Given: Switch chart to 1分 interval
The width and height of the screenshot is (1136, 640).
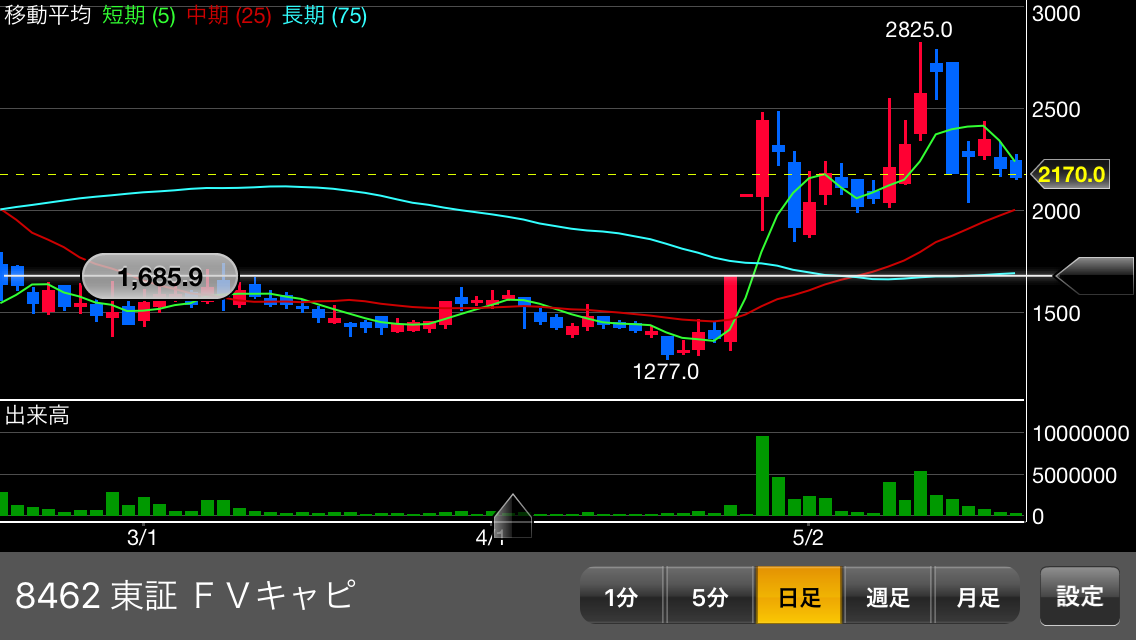Looking at the screenshot, I should [621, 597].
